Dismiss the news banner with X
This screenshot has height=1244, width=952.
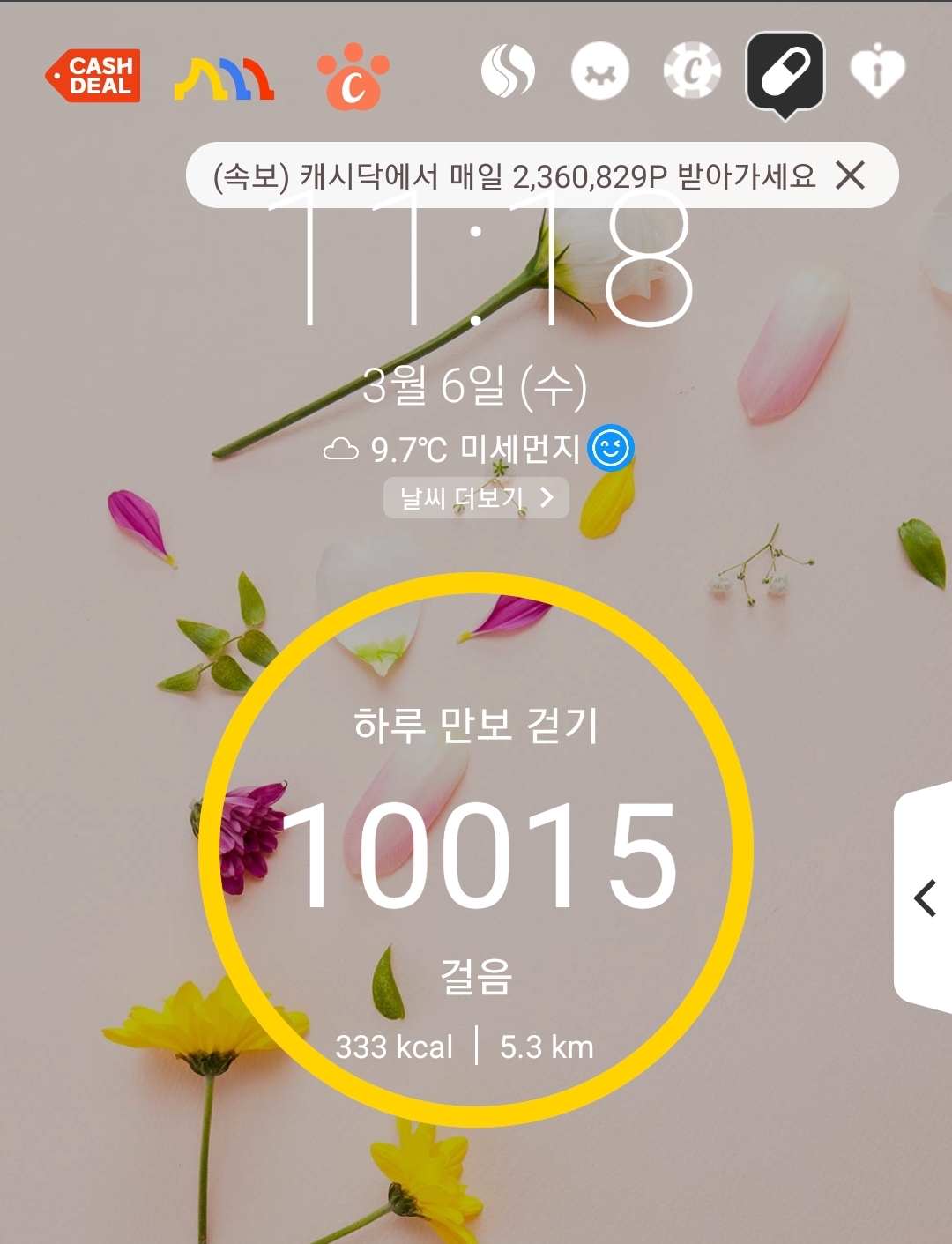[851, 175]
